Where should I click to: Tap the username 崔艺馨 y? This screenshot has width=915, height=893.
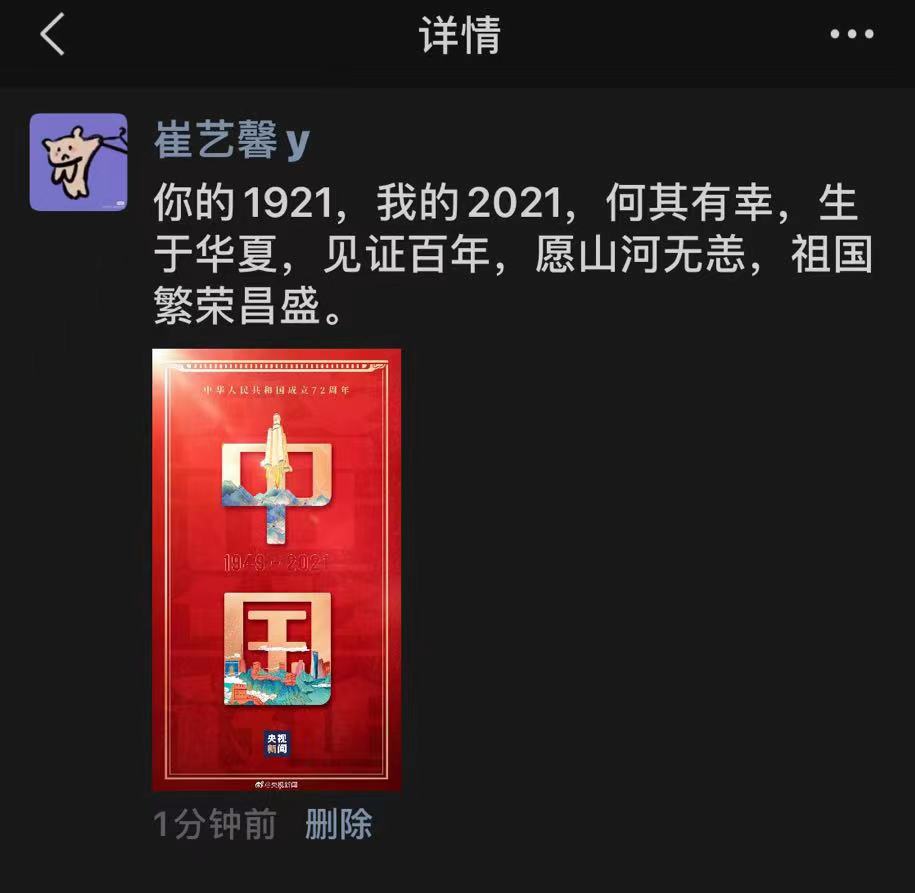point(231,142)
